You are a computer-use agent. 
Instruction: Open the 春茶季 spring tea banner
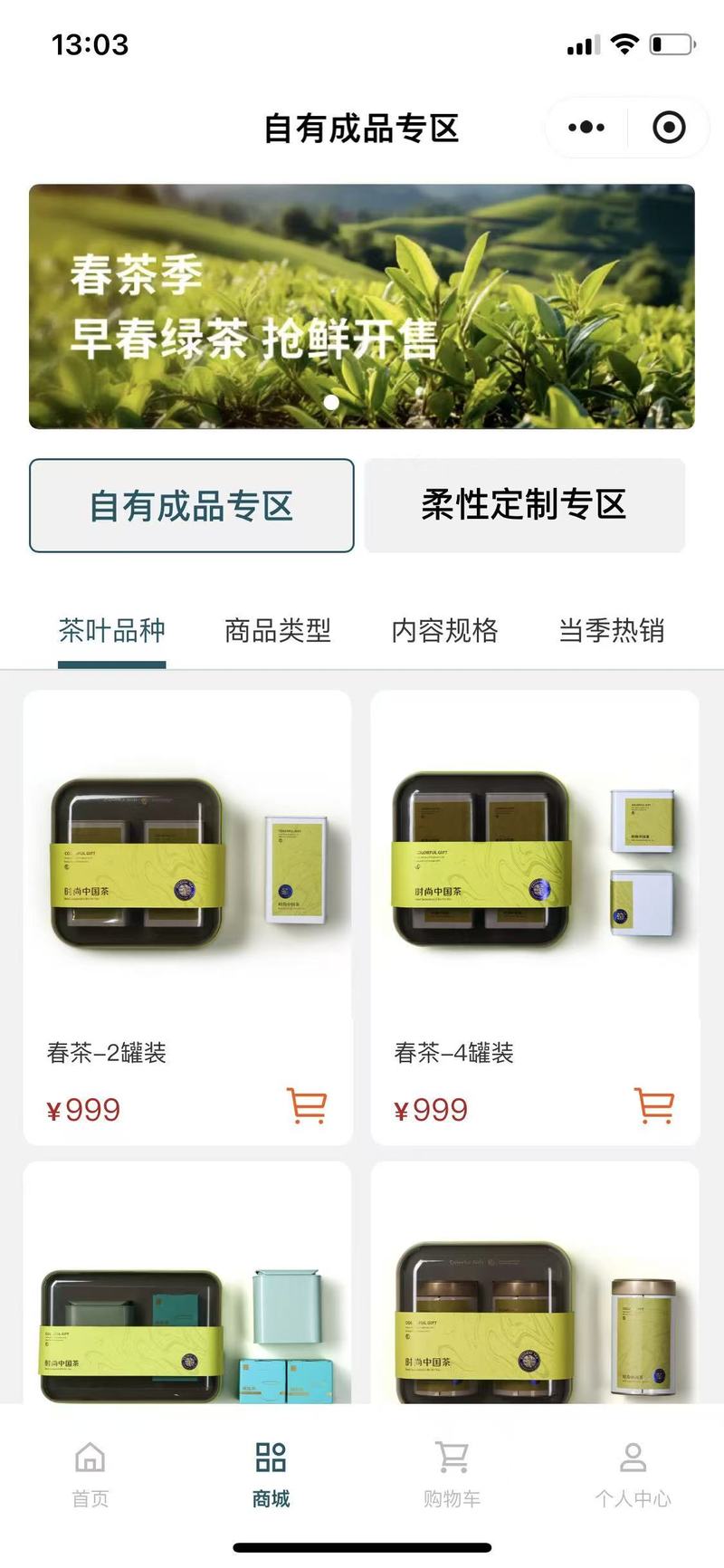coord(361,306)
